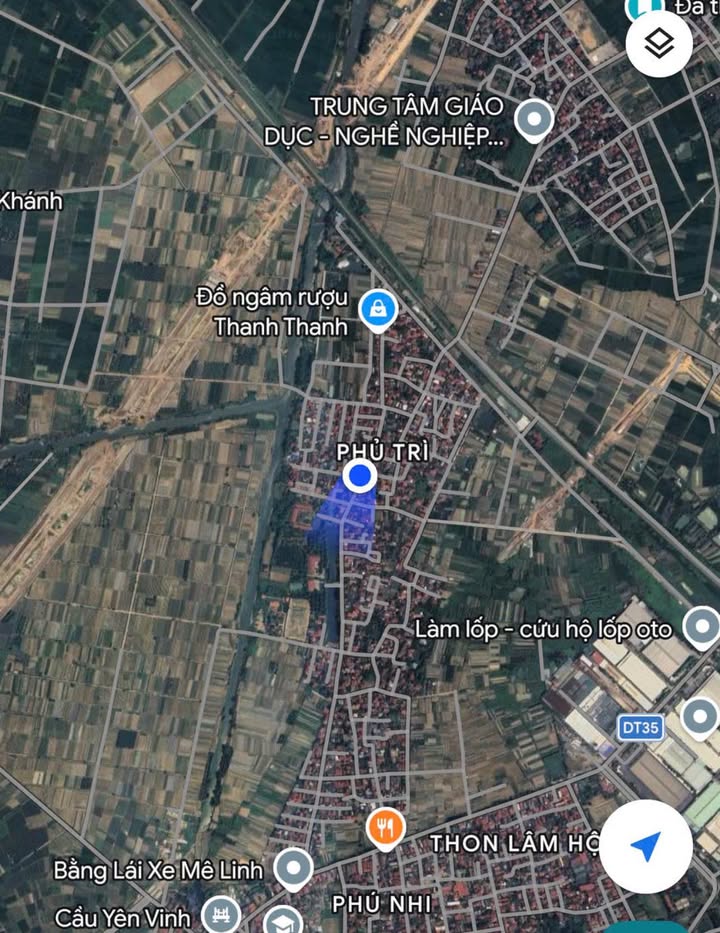Viewport: 720px width, 933px height.
Task: Select the Bằng Lái Xe Mê Linh pin
Action: point(292,868)
